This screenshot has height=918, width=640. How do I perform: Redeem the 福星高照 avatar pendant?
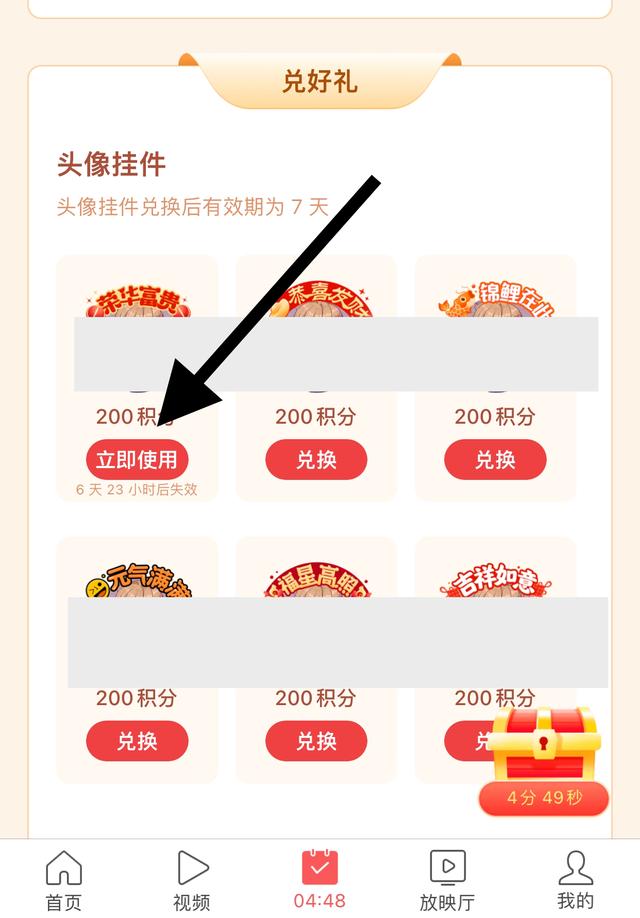(x=316, y=741)
